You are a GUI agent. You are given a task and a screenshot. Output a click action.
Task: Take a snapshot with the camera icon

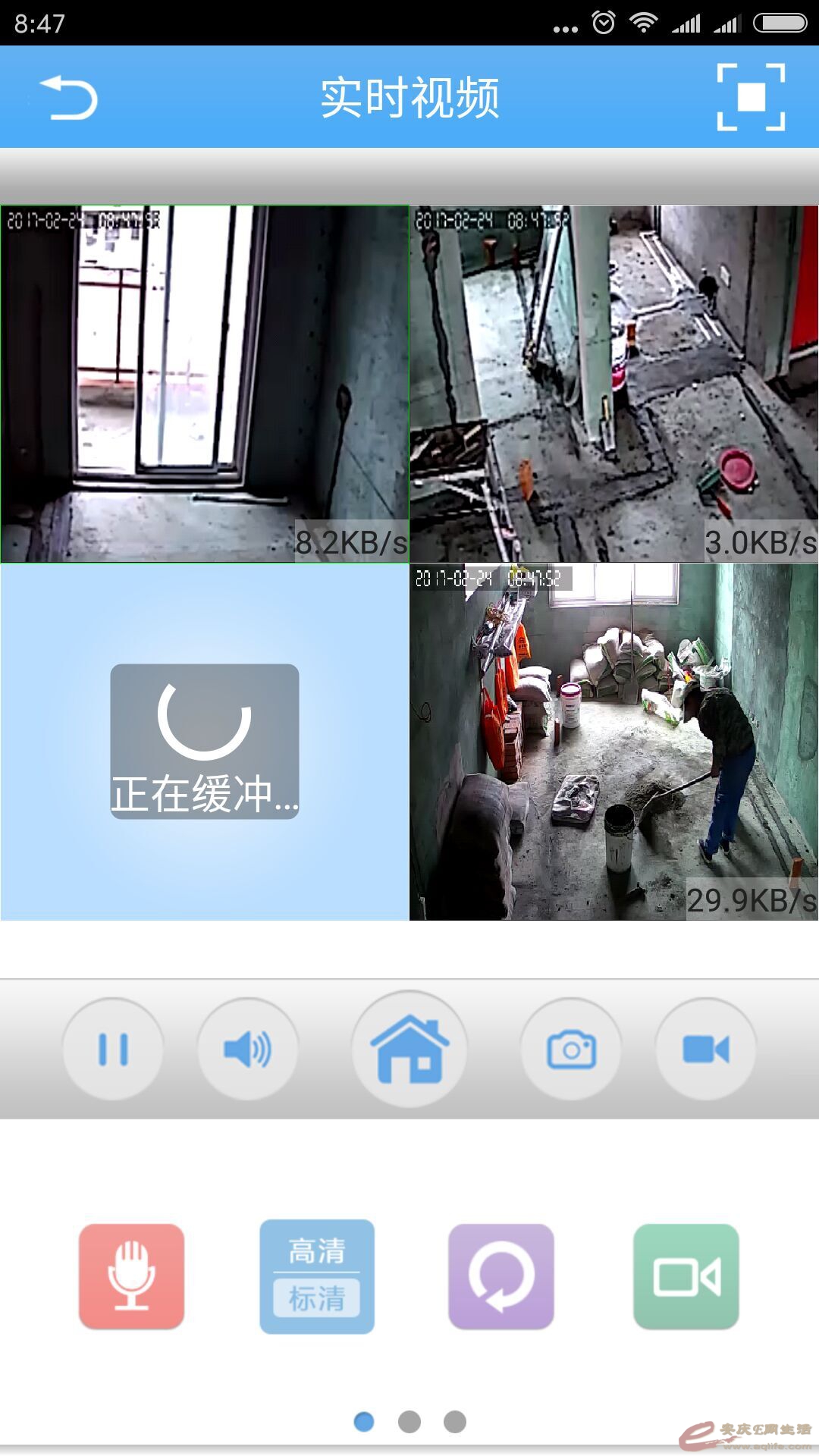[571, 1050]
